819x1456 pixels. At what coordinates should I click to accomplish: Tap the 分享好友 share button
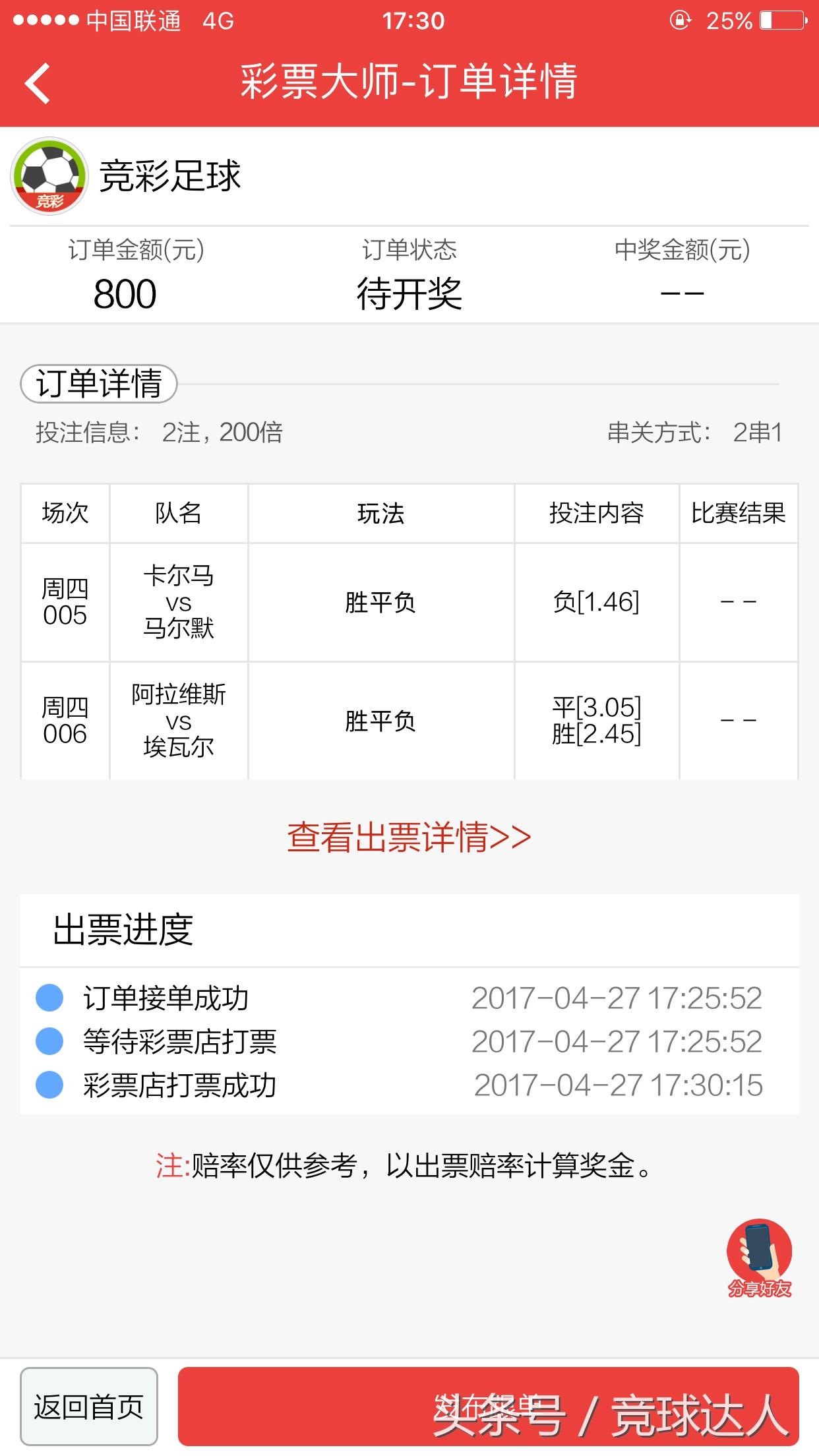759,1258
